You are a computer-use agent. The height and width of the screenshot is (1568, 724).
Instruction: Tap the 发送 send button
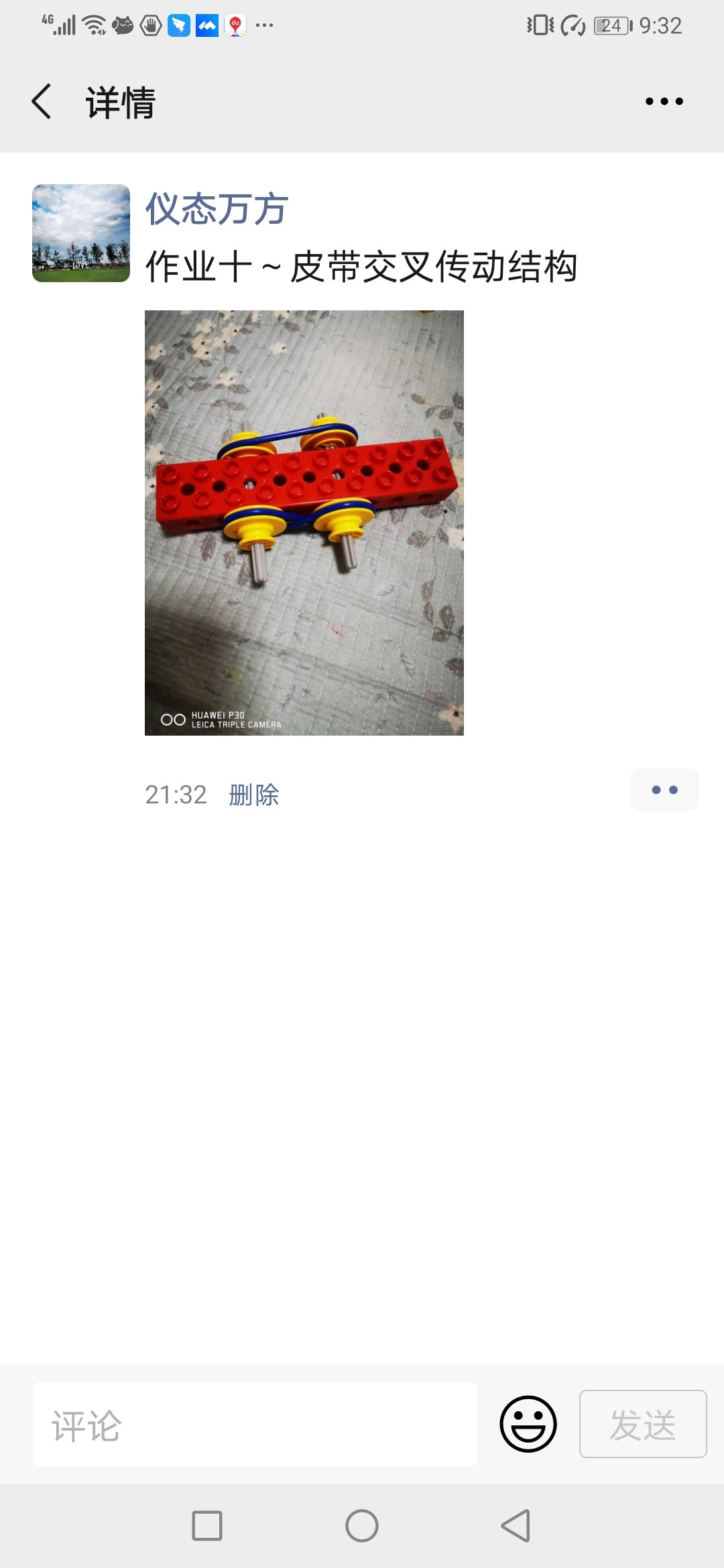(x=643, y=1424)
